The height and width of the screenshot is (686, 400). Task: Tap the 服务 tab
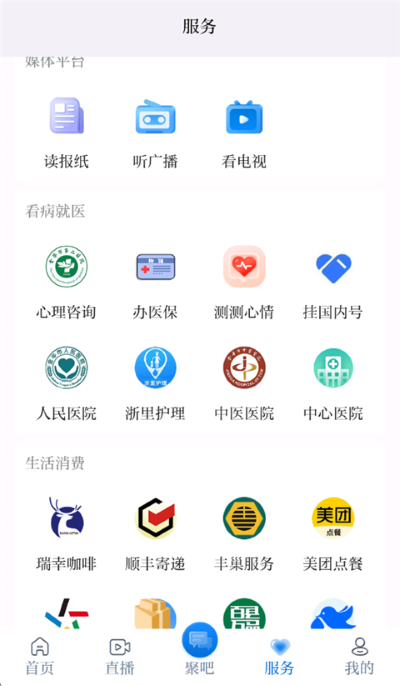(280, 656)
